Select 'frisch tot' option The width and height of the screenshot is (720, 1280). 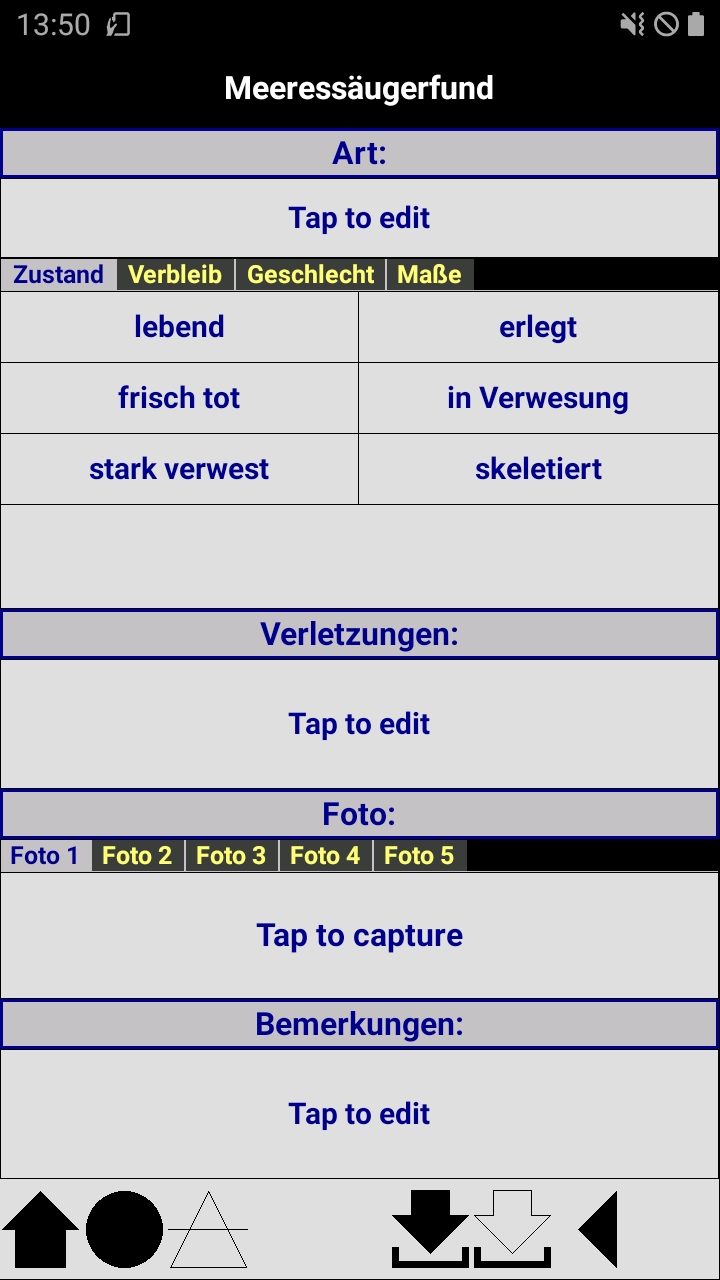tap(179, 398)
